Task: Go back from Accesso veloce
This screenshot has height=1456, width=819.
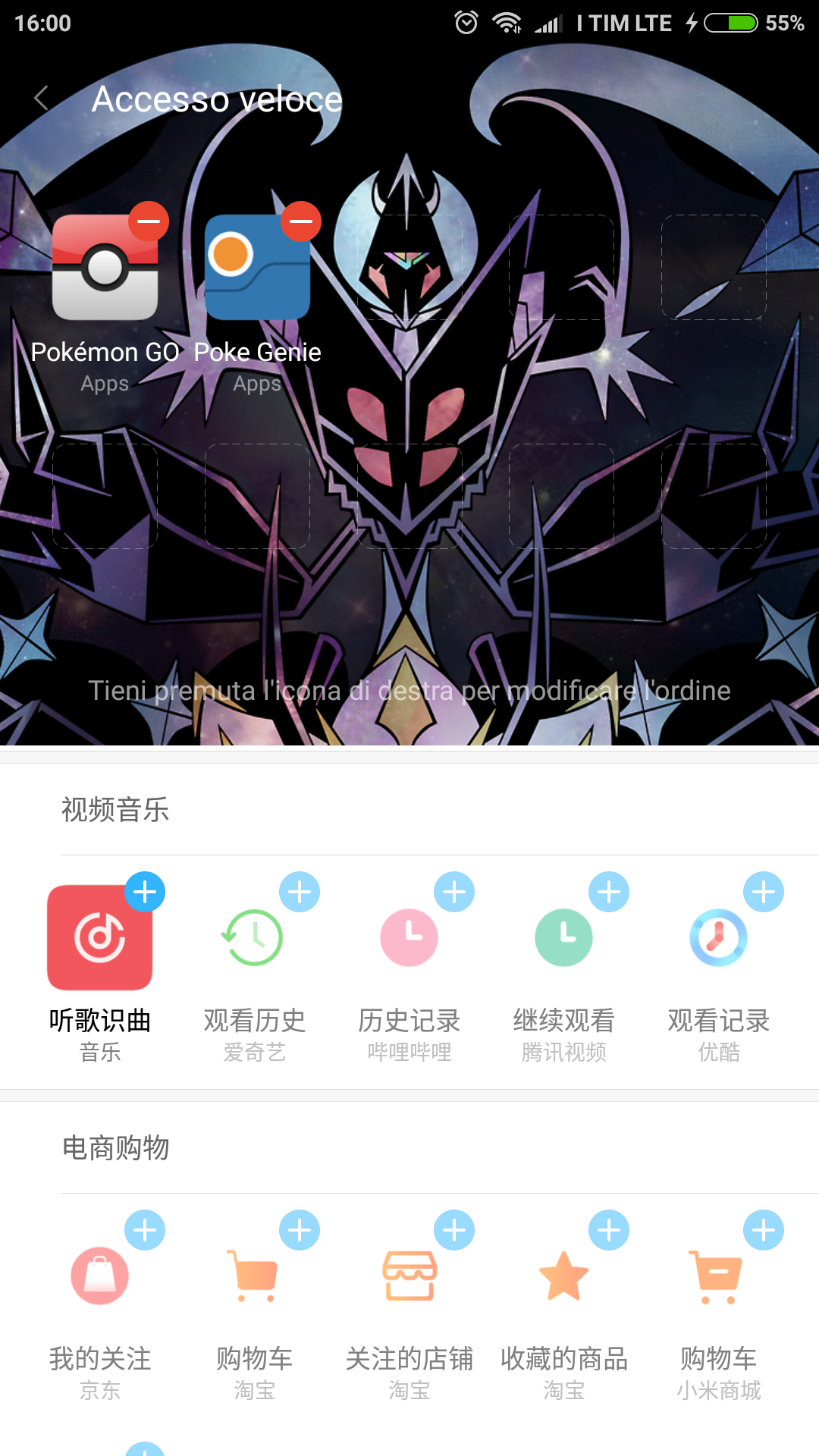Action: [41, 99]
